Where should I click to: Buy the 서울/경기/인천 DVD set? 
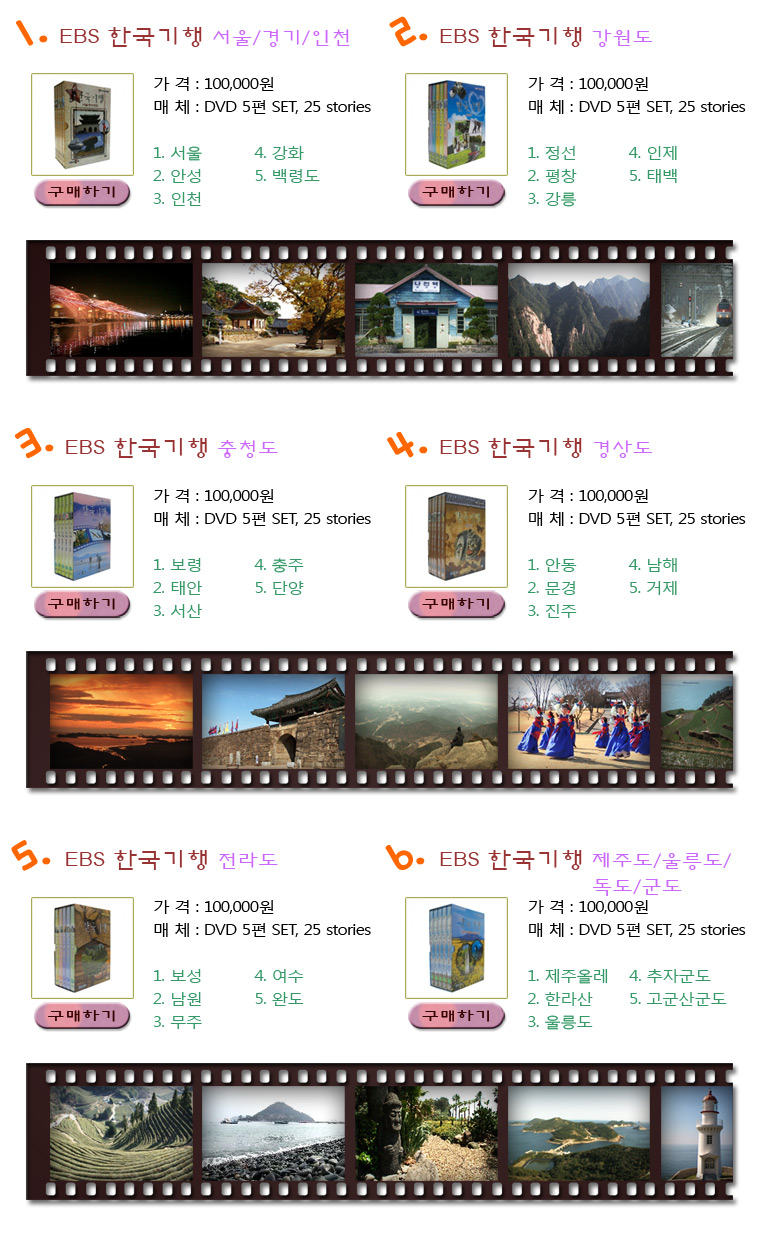tap(82, 192)
